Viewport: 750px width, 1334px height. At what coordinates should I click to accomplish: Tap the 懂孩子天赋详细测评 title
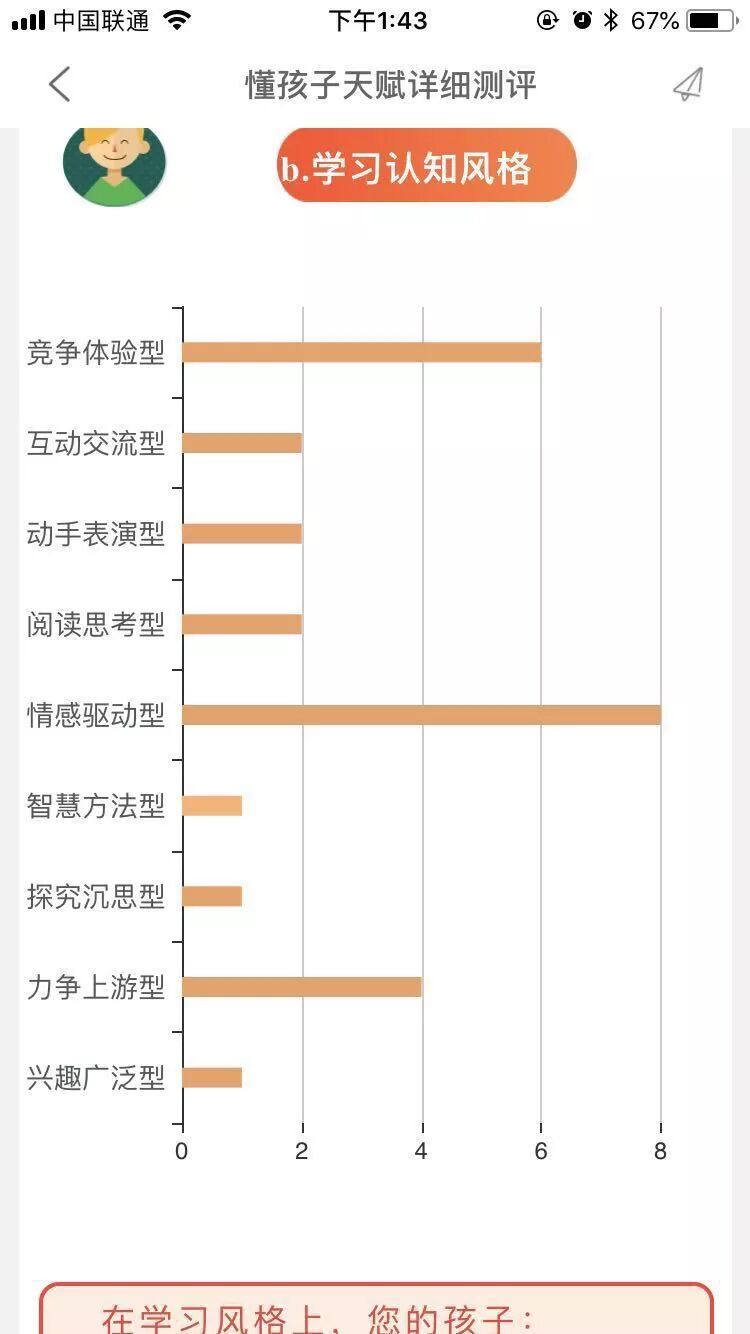pos(390,85)
